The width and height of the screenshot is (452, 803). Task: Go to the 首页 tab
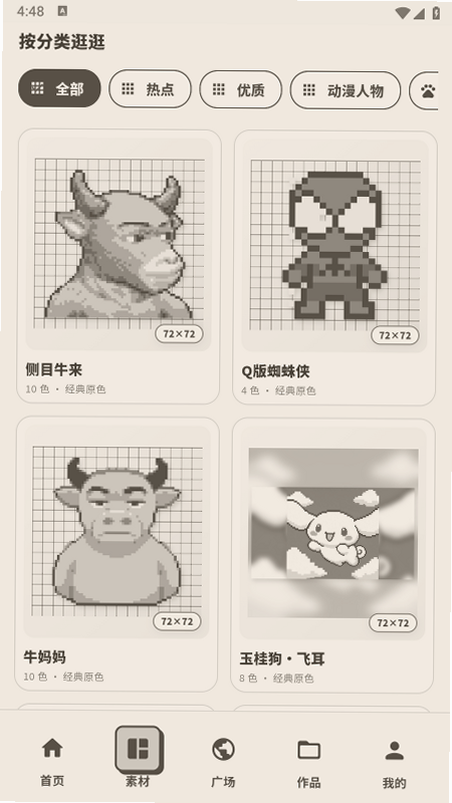pos(52,761)
